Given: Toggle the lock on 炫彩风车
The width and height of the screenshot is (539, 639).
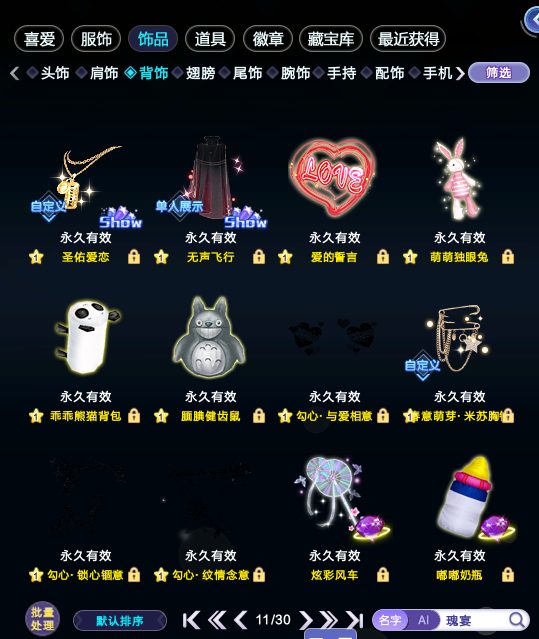Looking at the screenshot, I should pos(383,575).
